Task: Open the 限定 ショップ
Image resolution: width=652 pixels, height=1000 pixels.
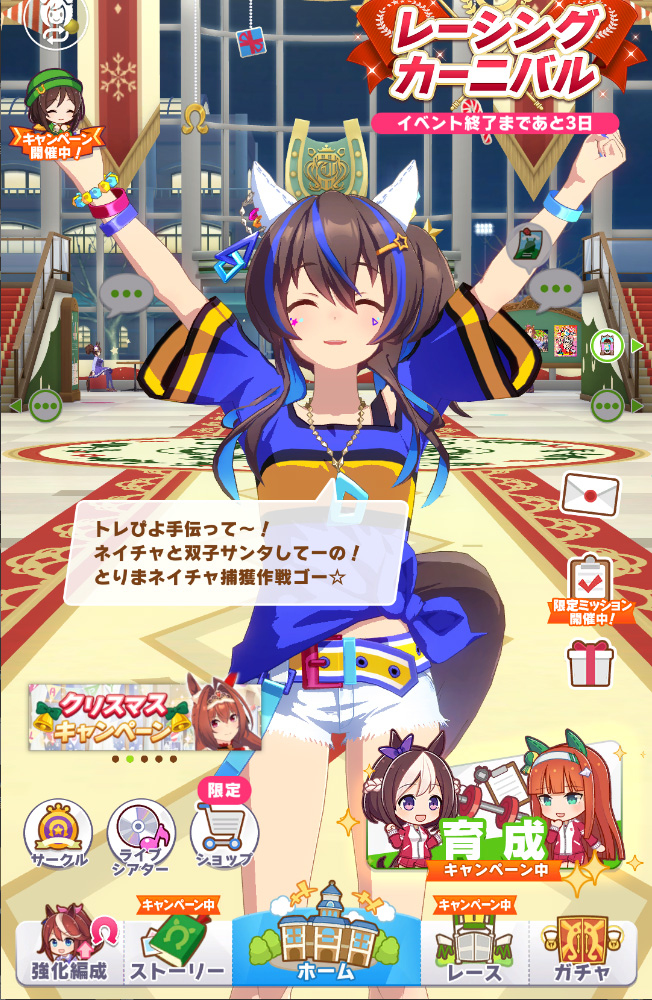Action: pyautogui.click(x=223, y=832)
